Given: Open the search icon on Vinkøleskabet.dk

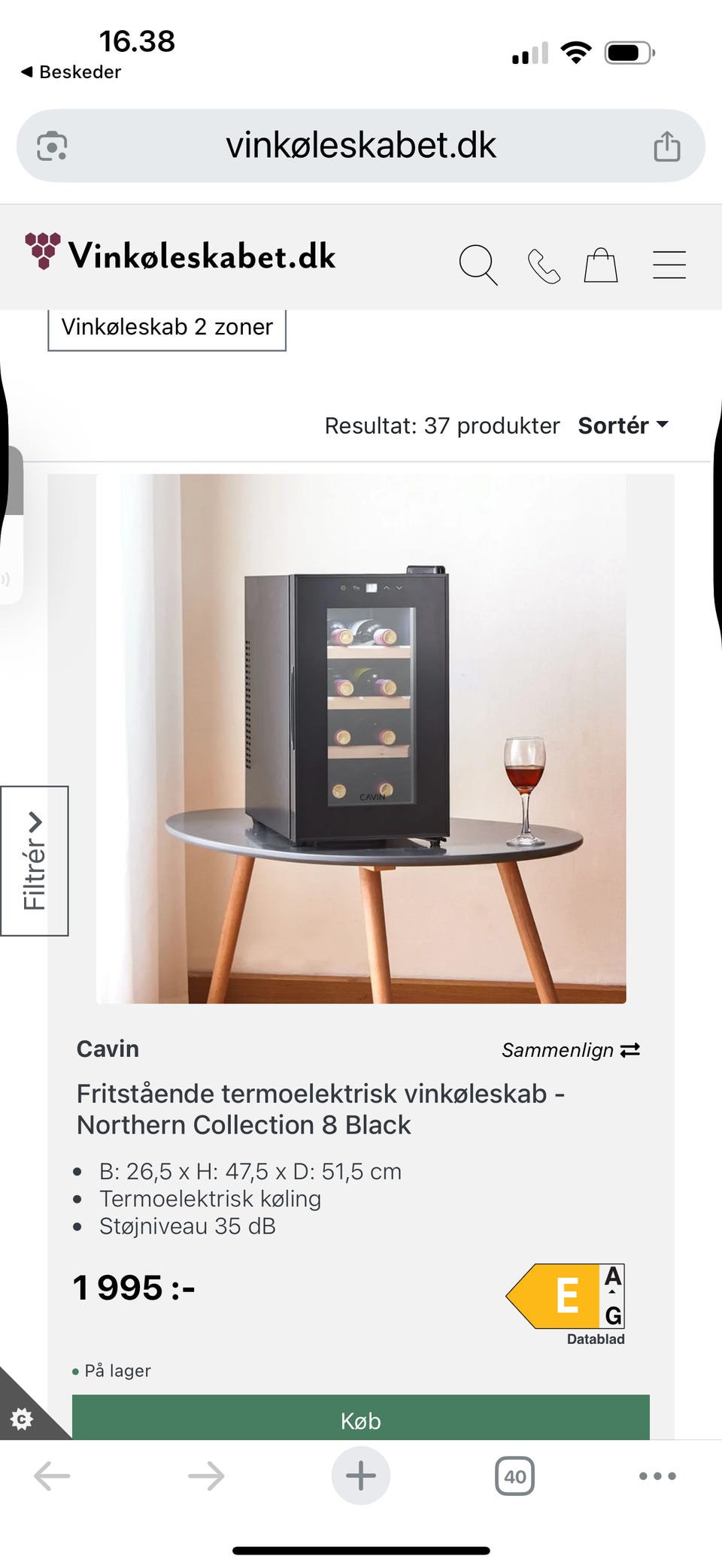Looking at the screenshot, I should pos(479,265).
